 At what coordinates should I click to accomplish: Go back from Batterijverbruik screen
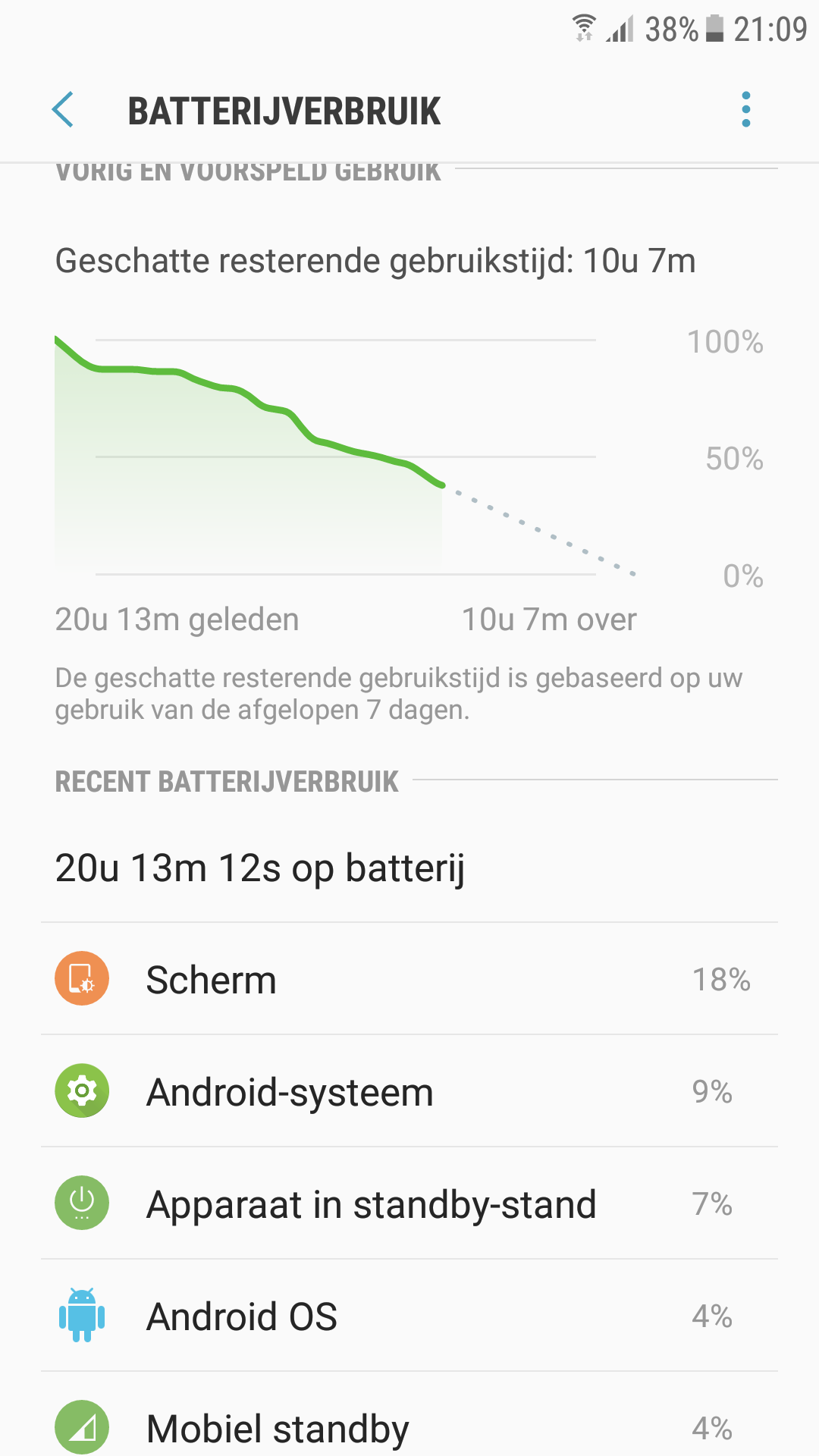(63, 110)
